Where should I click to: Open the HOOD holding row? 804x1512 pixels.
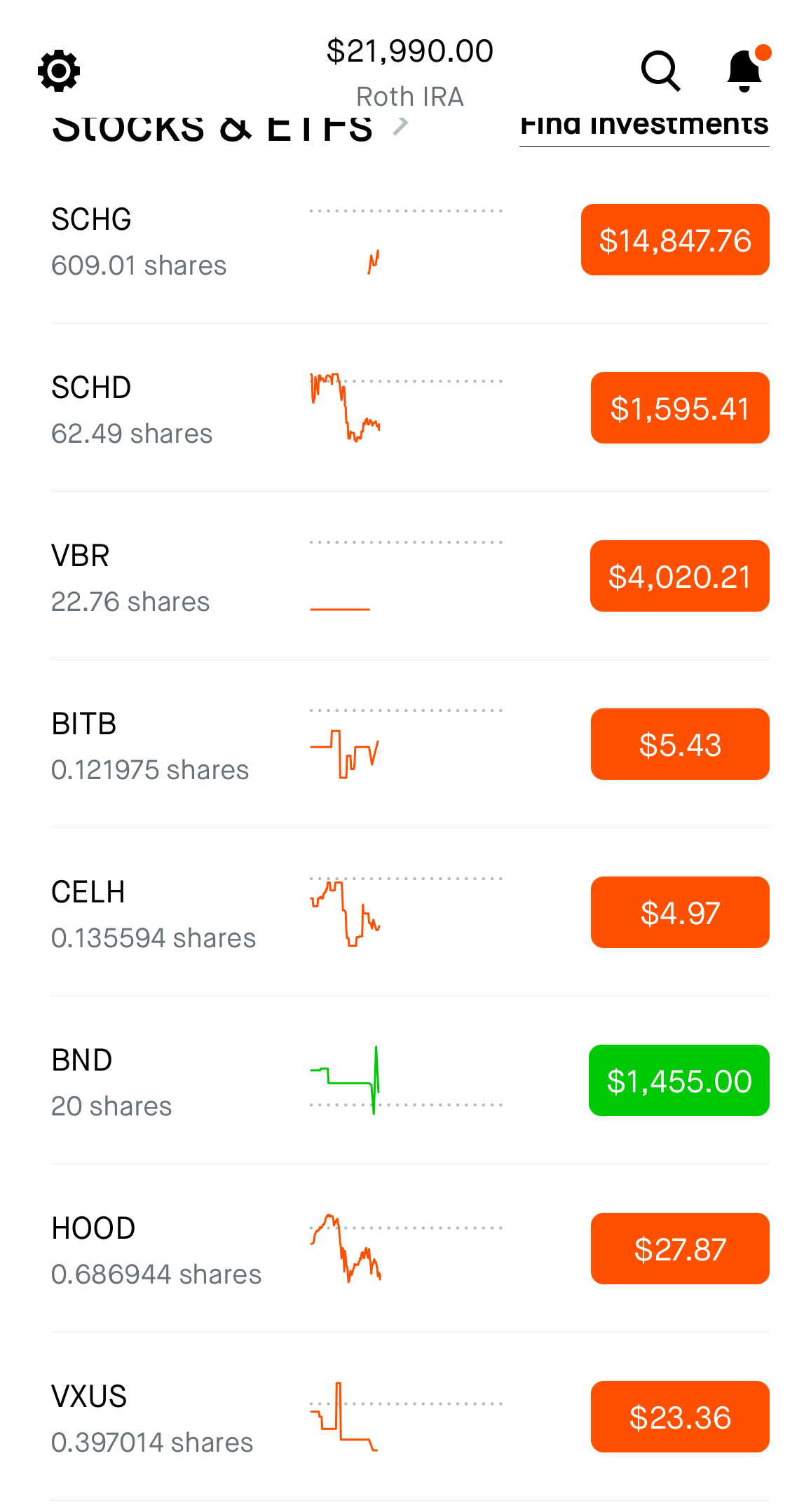click(410, 1249)
